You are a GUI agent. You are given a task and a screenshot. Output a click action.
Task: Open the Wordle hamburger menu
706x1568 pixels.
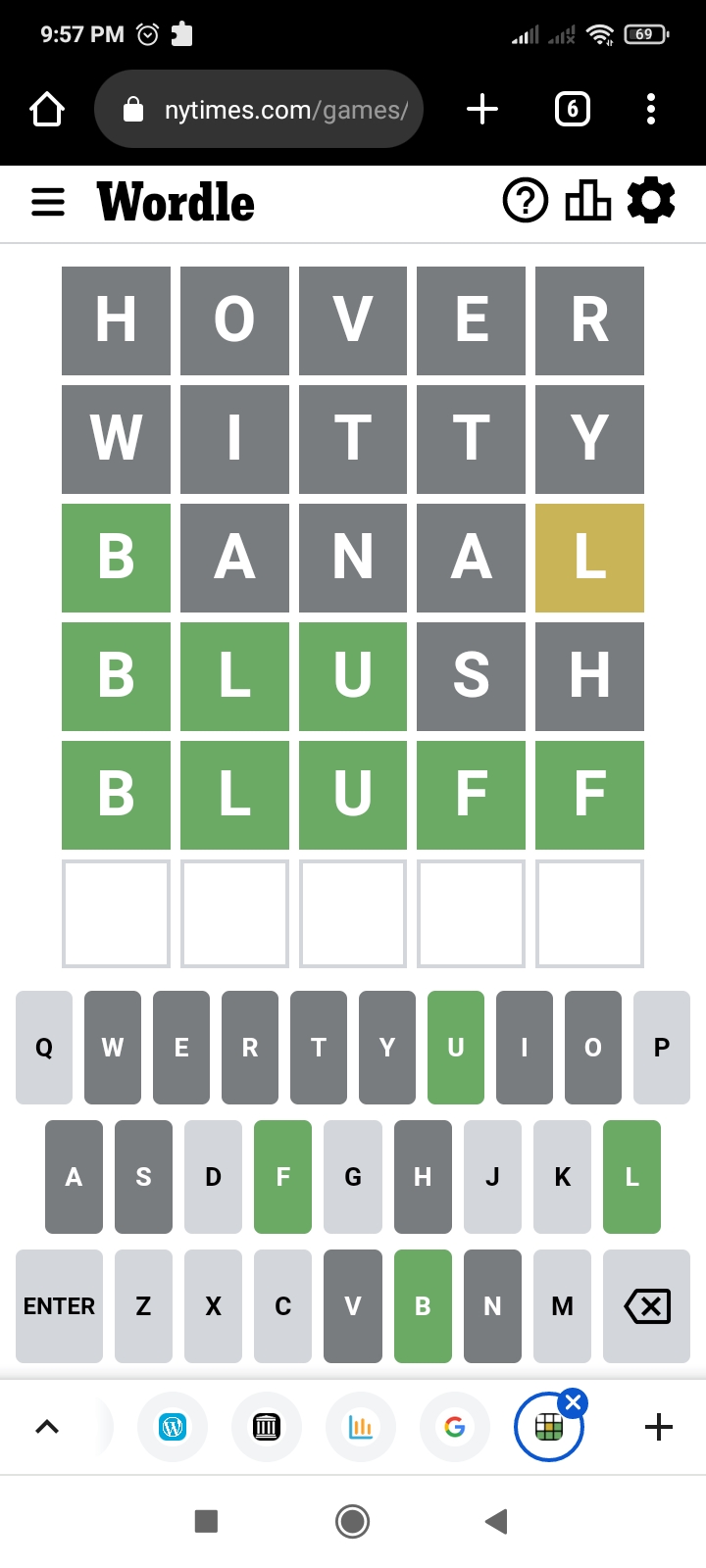tap(48, 203)
